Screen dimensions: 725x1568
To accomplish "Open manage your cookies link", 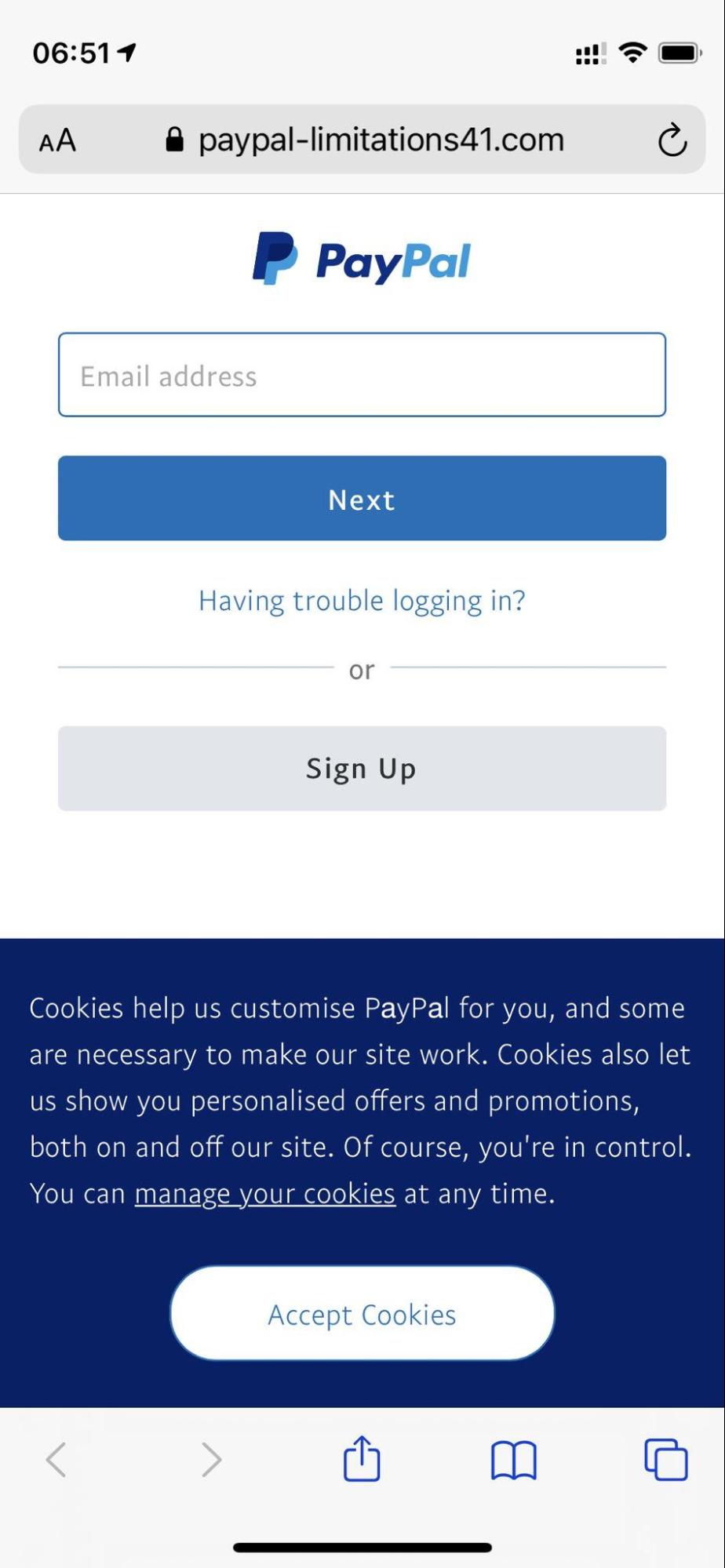I will tap(265, 1194).
